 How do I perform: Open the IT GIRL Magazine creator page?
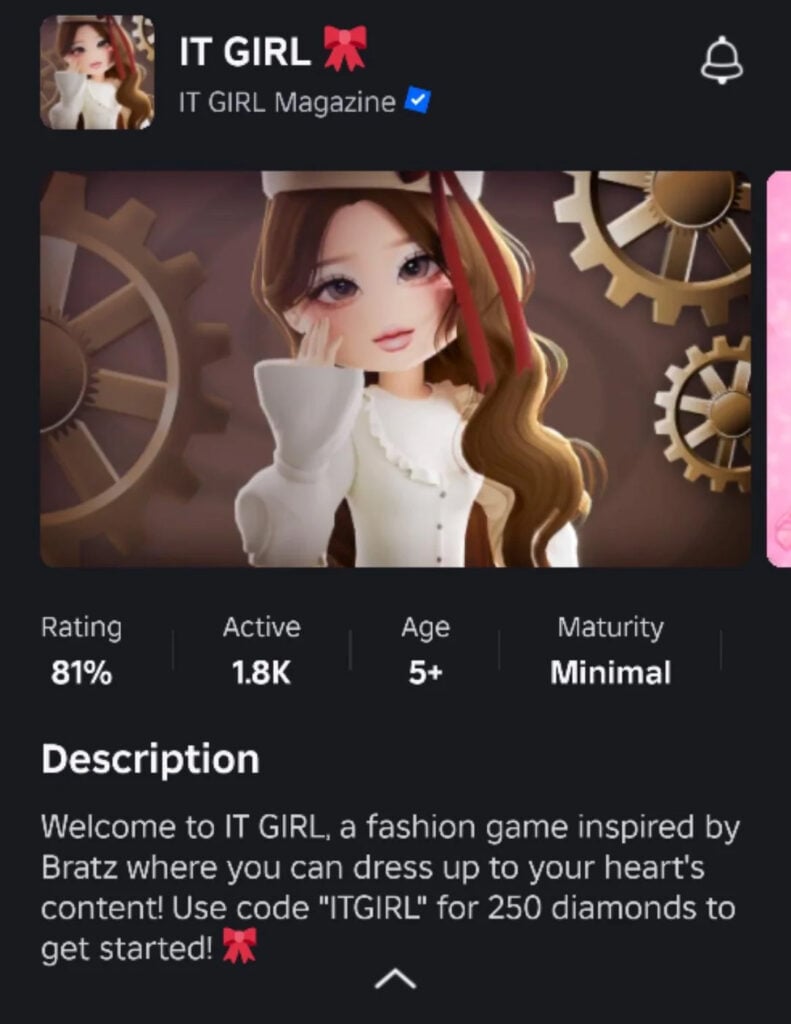click(287, 102)
